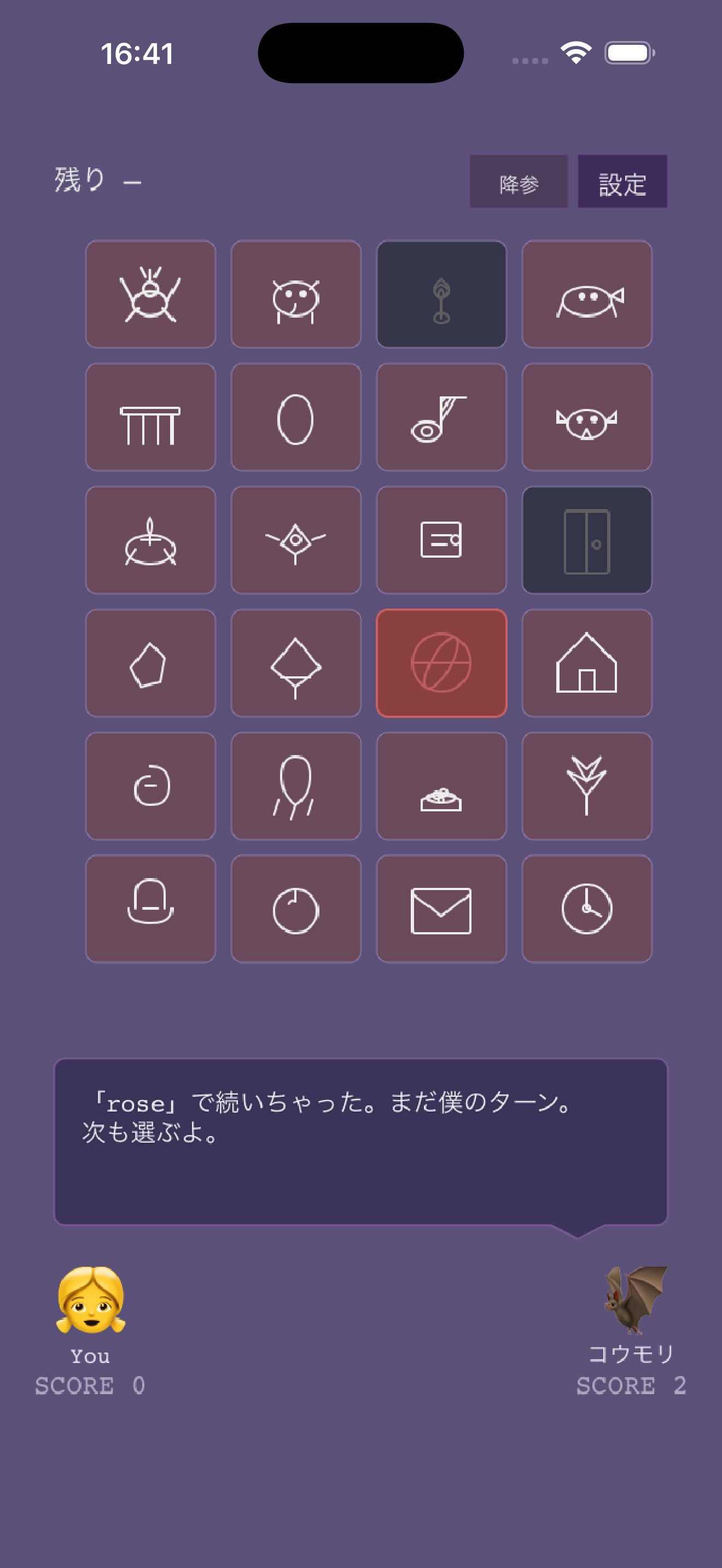Select the beetle tile on the board
This screenshot has width=722, height=1568.
[150, 294]
